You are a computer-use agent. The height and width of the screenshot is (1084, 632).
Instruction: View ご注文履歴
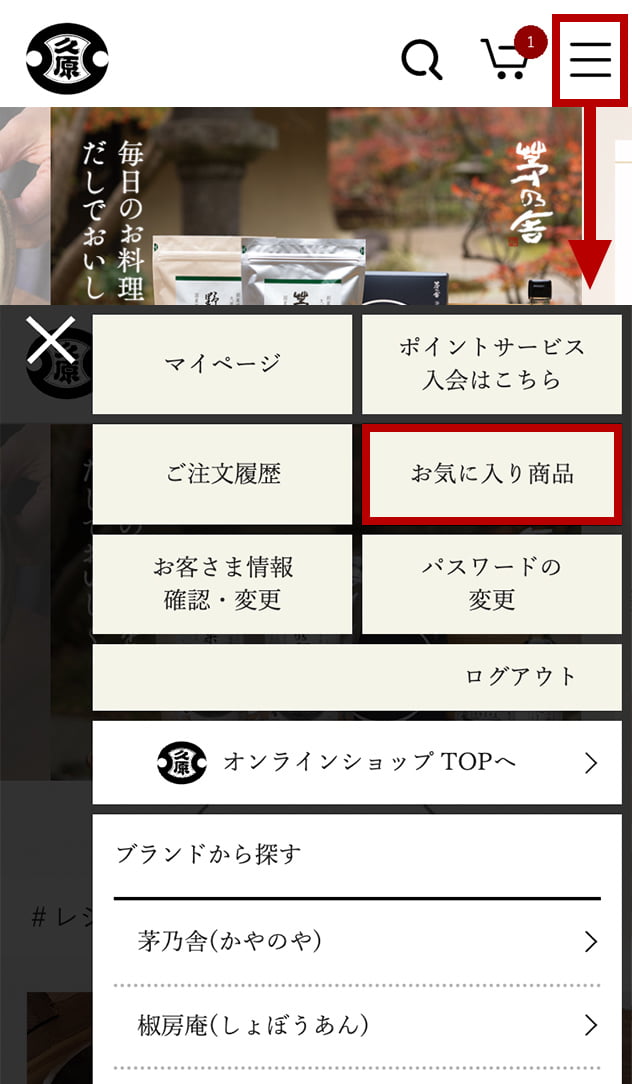222,474
